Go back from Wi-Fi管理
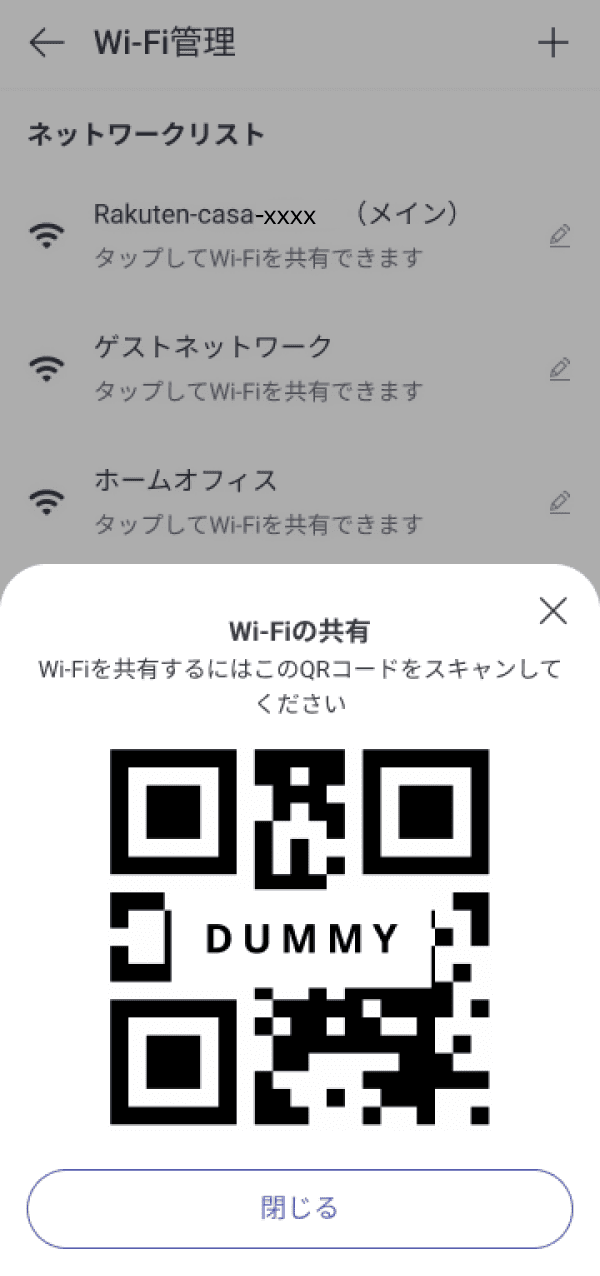The width and height of the screenshot is (600, 1276). click(x=46, y=43)
